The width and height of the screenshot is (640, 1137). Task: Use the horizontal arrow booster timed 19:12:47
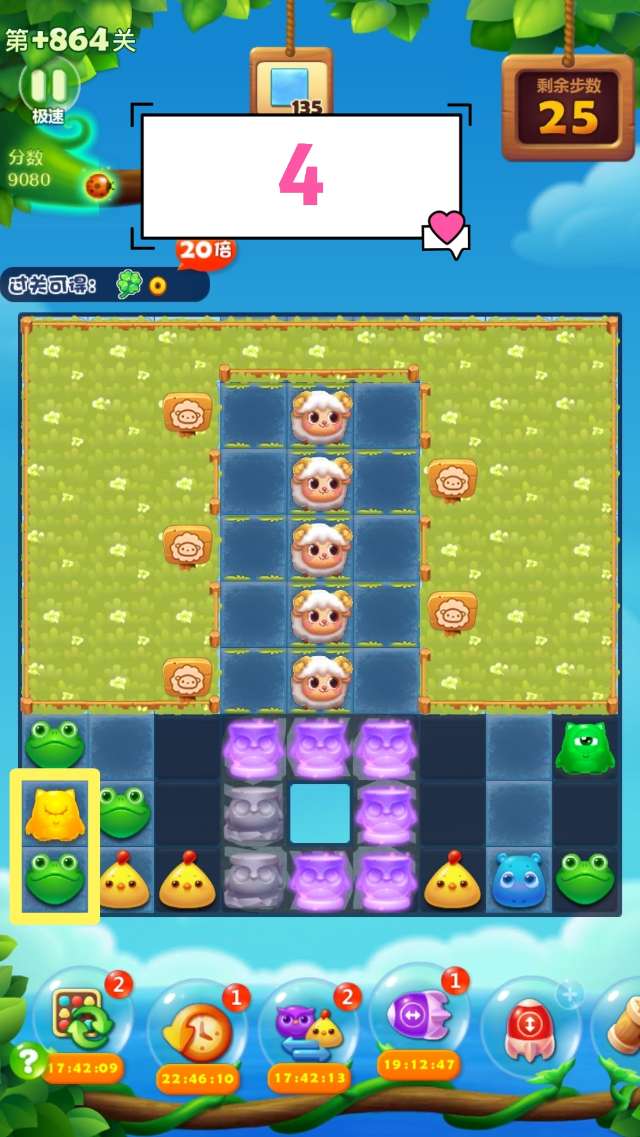(x=418, y=1022)
